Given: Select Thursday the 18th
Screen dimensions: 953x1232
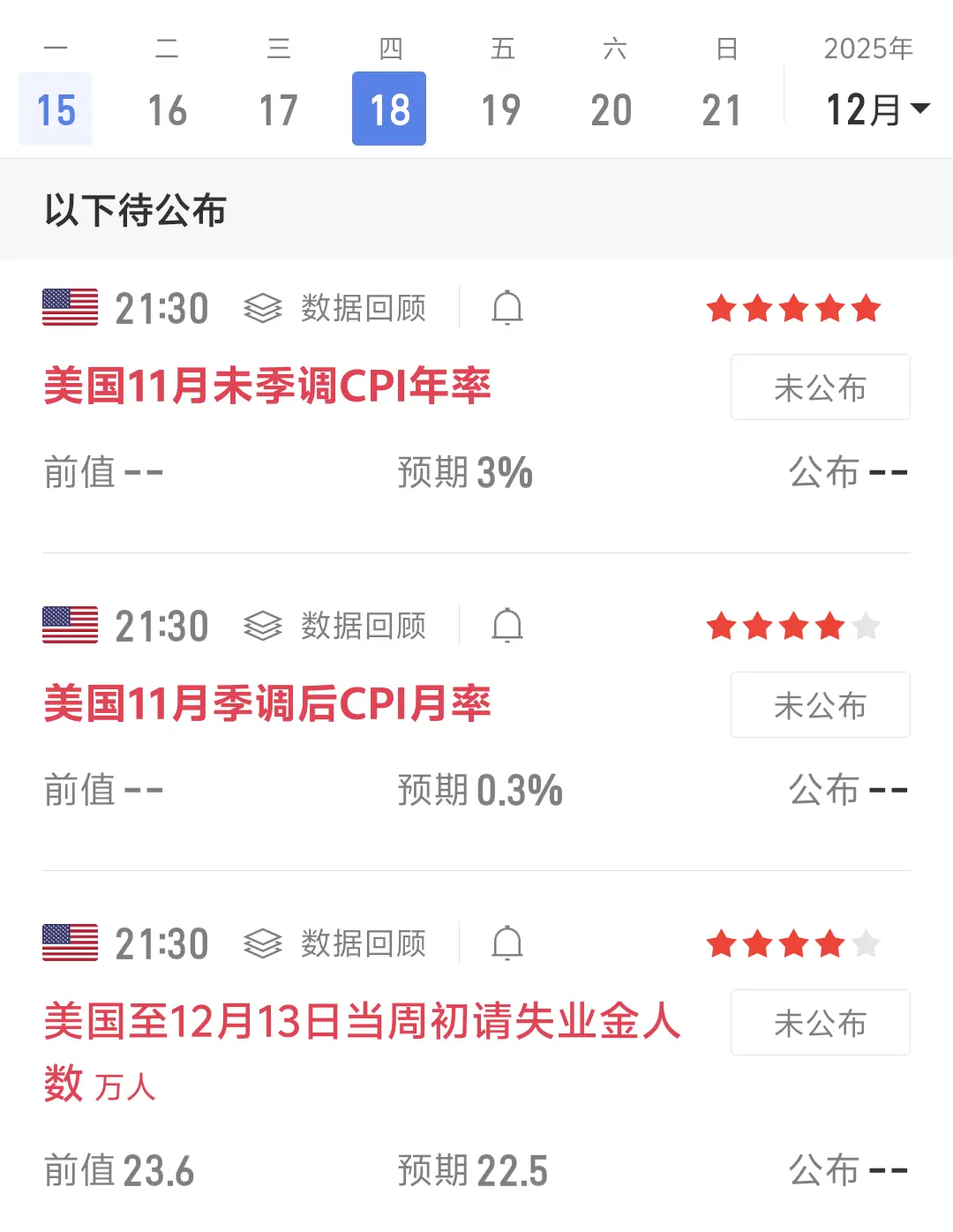Looking at the screenshot, I should [x=389, y=109].
